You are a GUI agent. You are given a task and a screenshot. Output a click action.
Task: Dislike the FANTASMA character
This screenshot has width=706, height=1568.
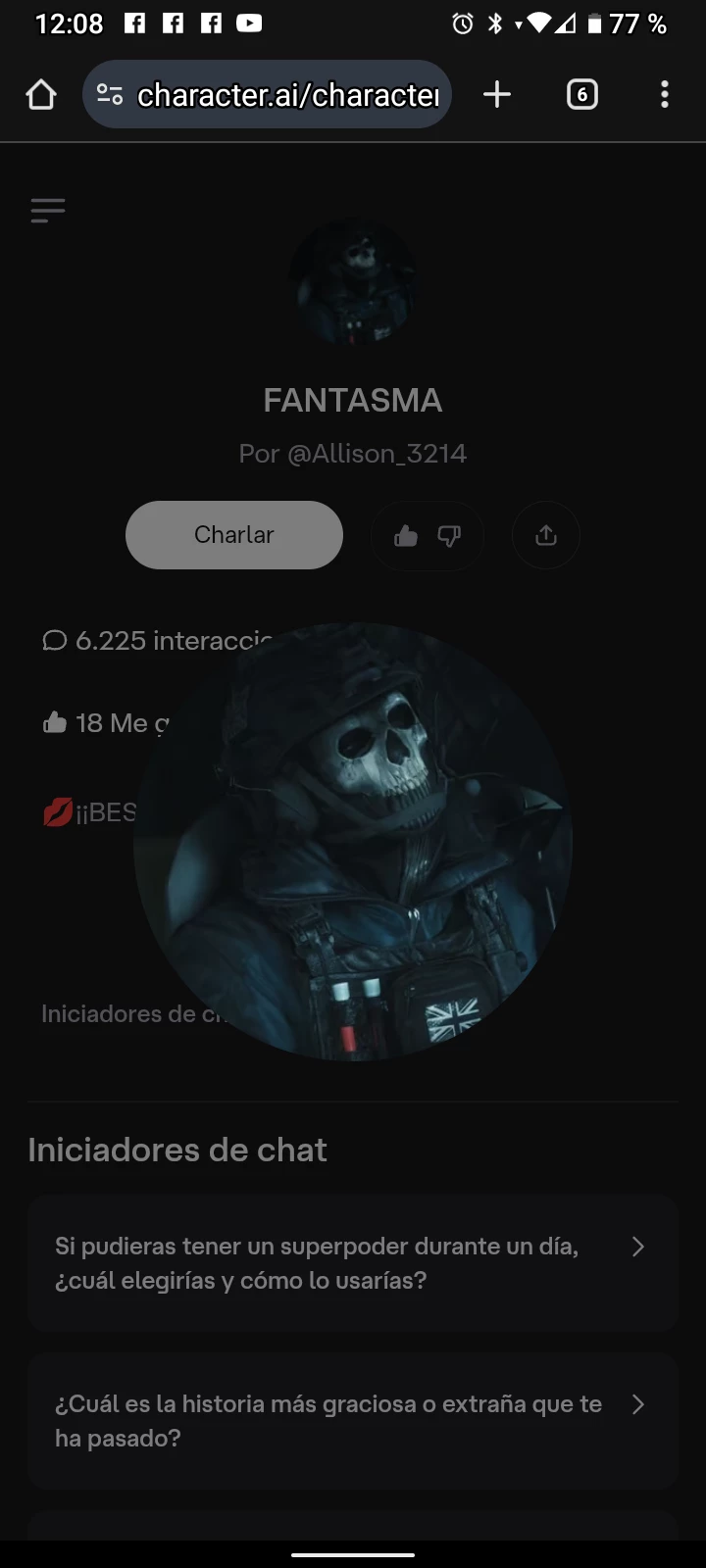pyautogui.click(x=449, y=536)
